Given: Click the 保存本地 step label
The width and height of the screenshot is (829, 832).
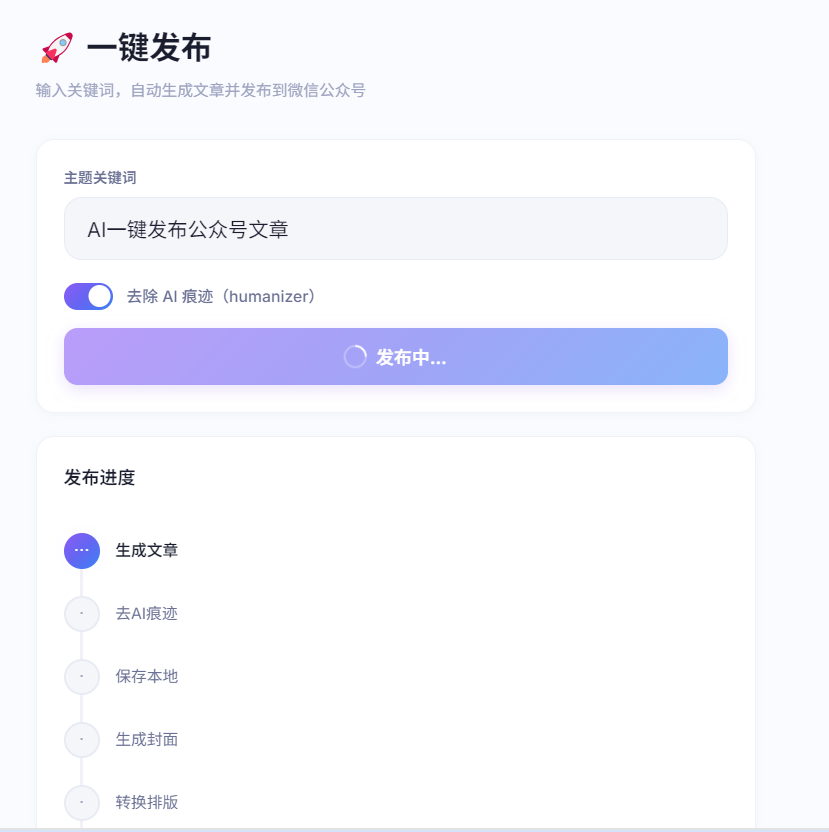Looking at the screenshot, I should coord(145,677).
